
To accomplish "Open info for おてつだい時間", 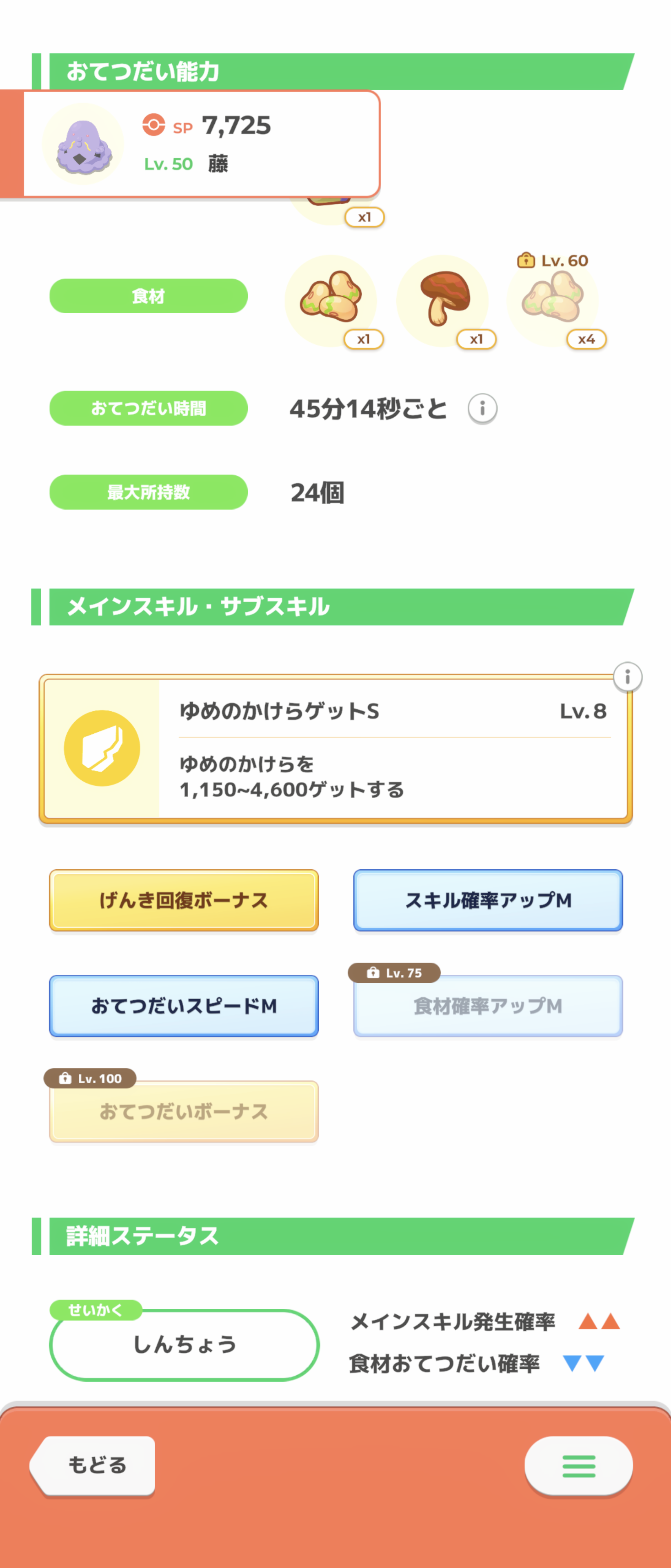I will [482, 408].
